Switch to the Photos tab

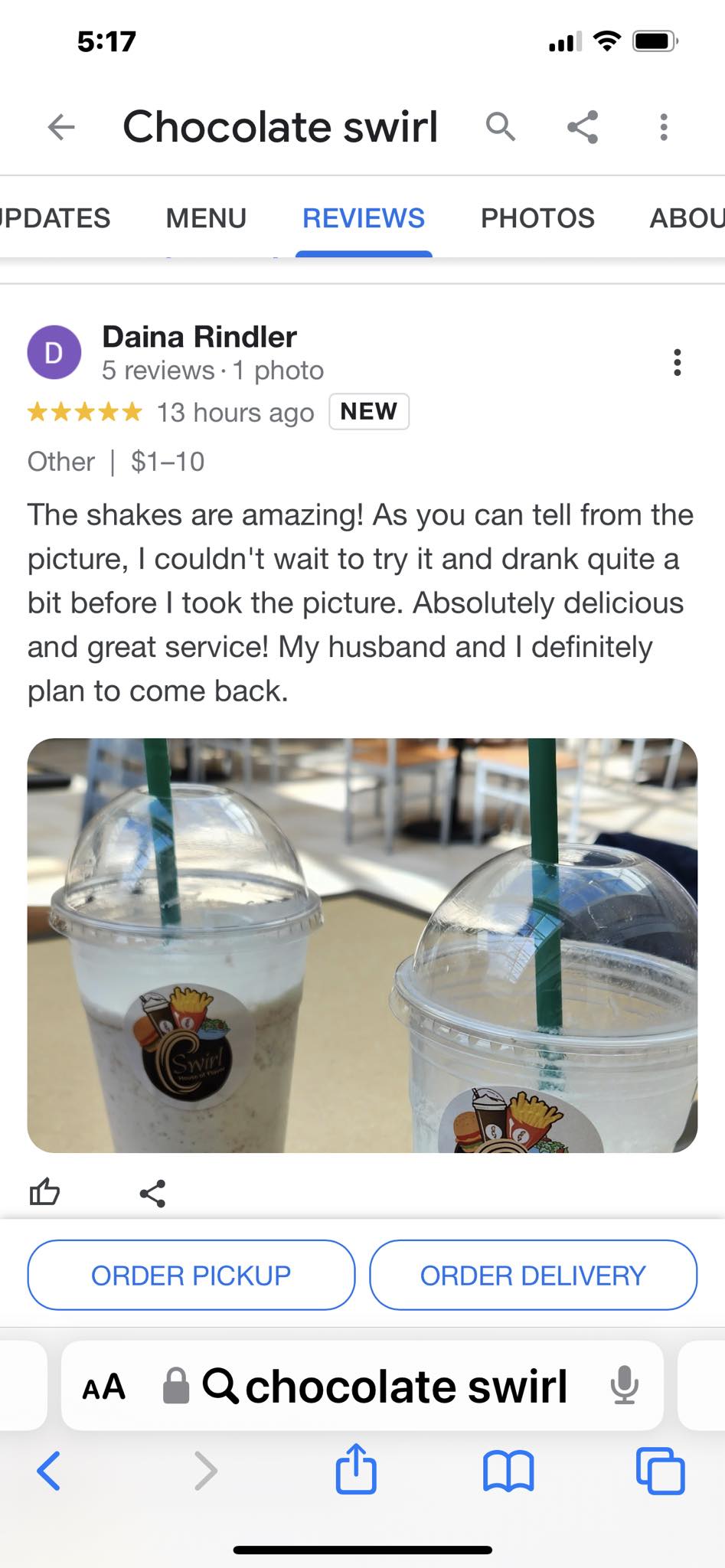coord(537,218)
